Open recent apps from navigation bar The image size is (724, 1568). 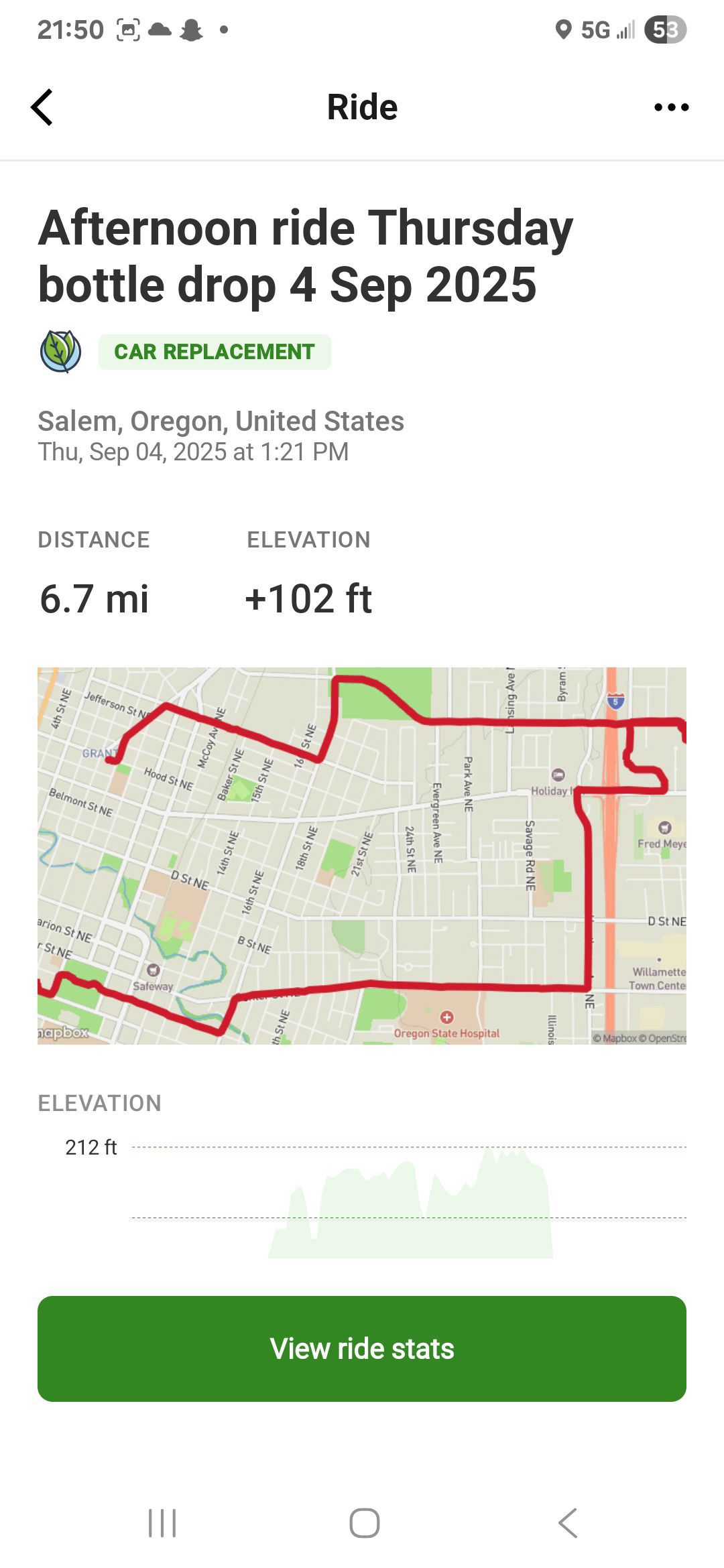click(x=162, y=1523)
